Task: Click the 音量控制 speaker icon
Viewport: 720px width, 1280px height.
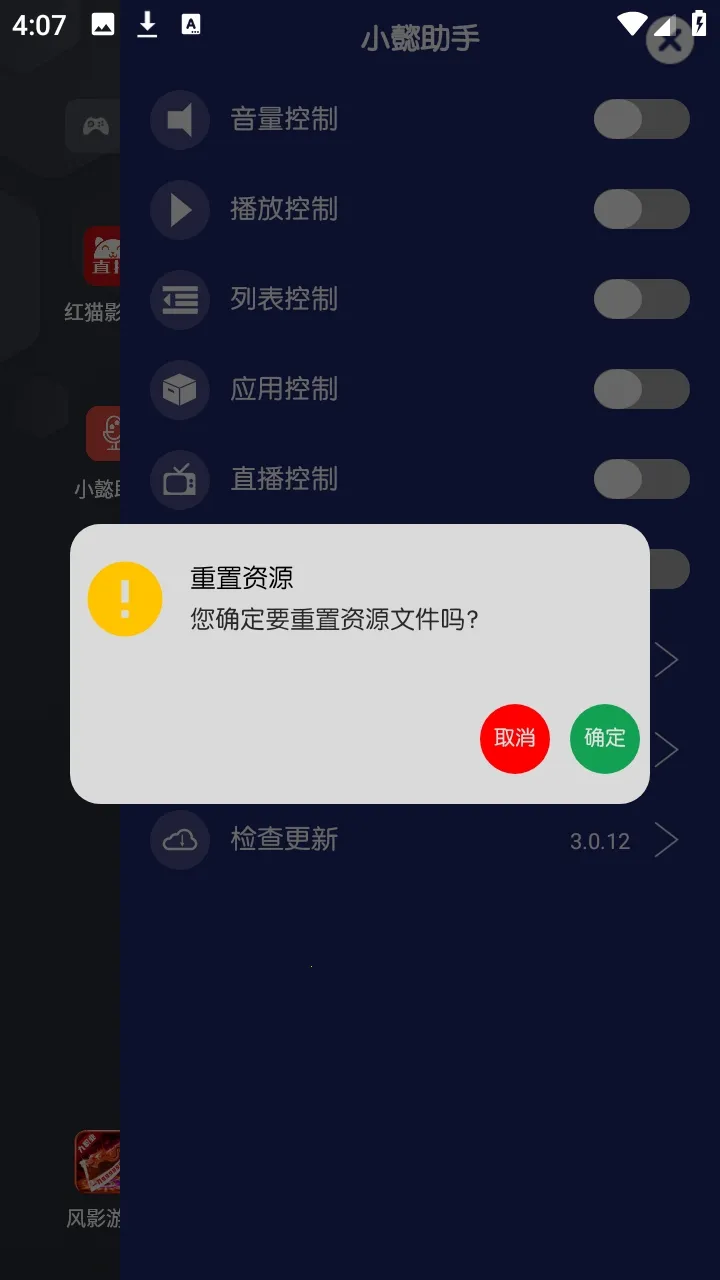Action: point(179,120)
